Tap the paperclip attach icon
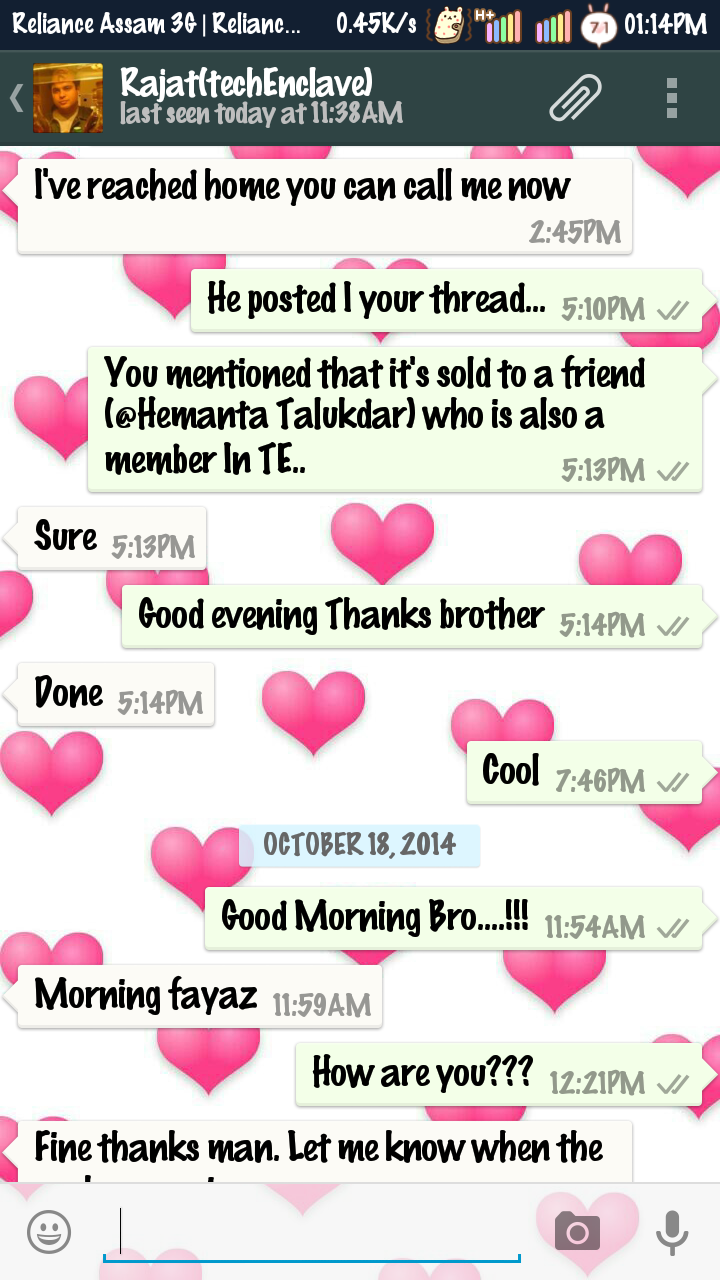The height and width of the screenshot is (1280, 720). [575, 98]
